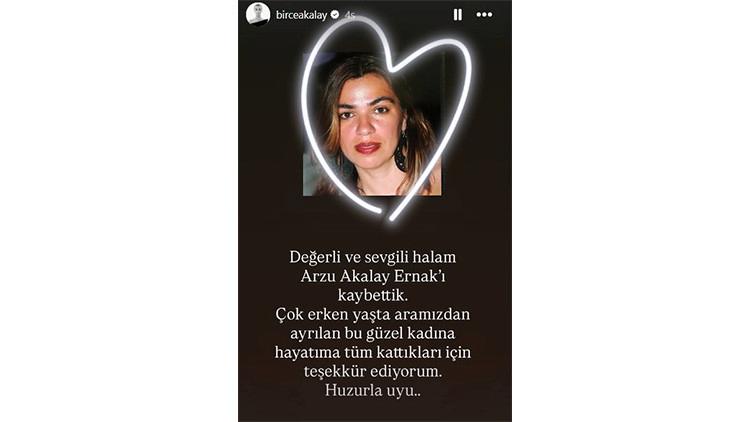The image size is (750, 422).
Task: Open the story's three-dot options menu
Action: [x=485, y=14]
